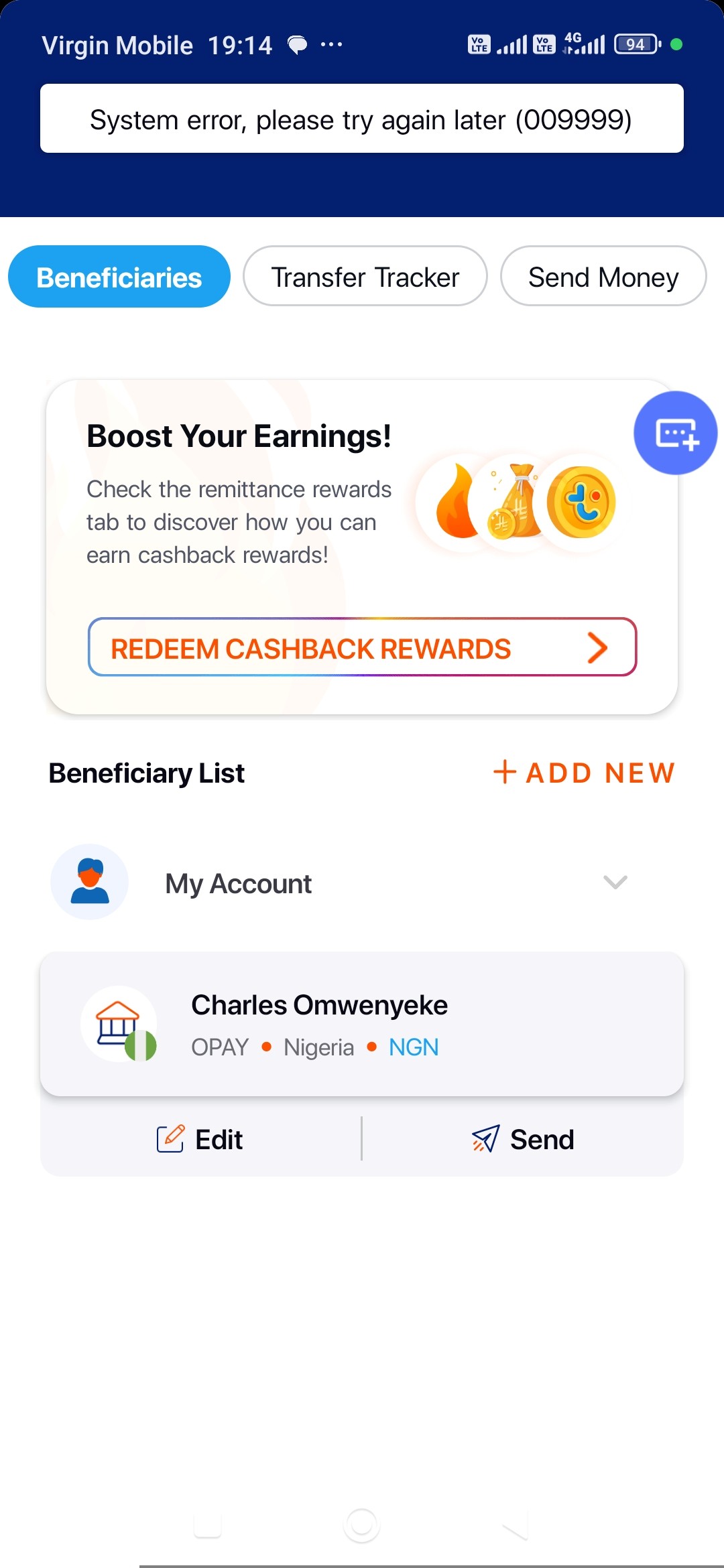Add a new beneficiary
Screen dimensions: 724x1568
click(x=584, y=773)
